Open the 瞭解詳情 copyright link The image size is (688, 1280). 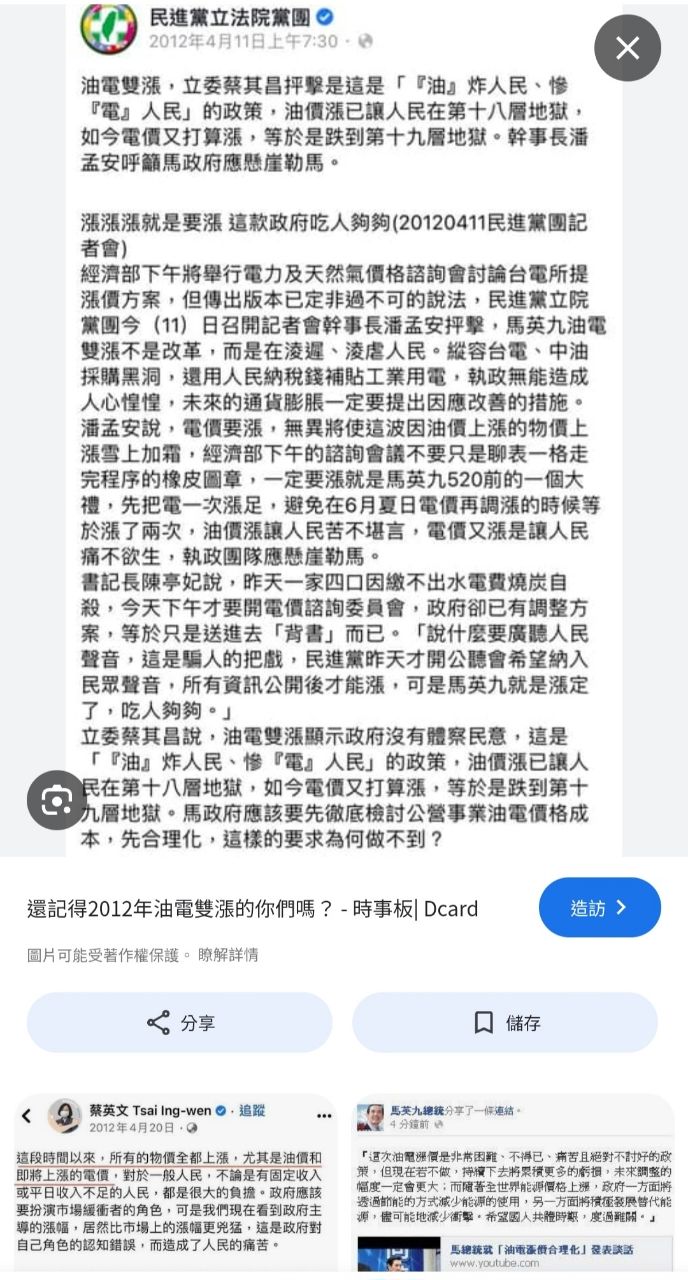click(x=228, y=955)
